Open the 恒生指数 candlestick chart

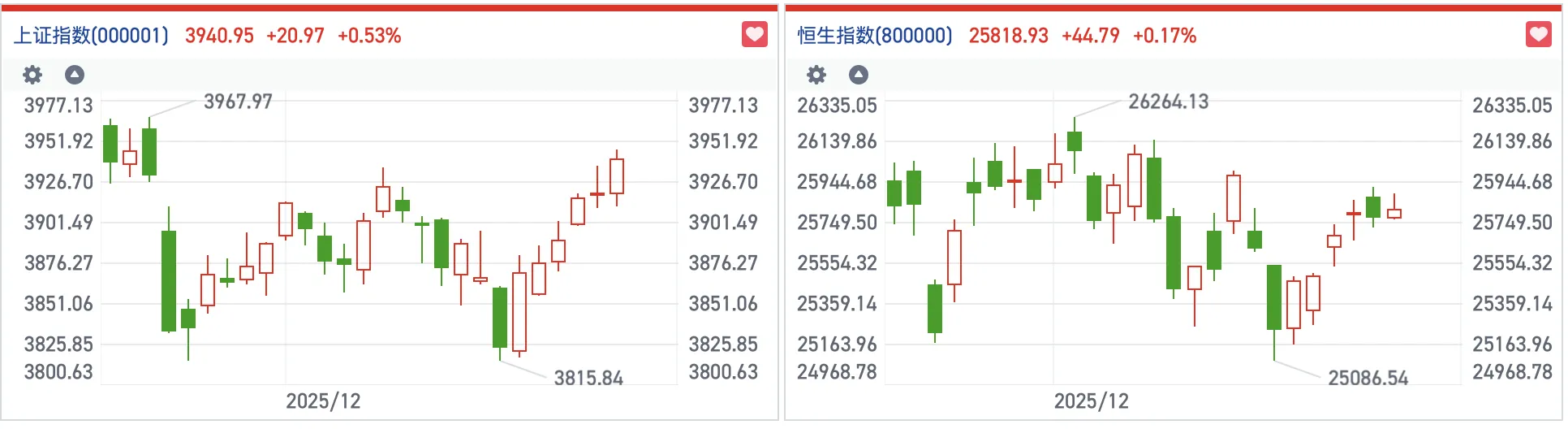click(1172, 244)
